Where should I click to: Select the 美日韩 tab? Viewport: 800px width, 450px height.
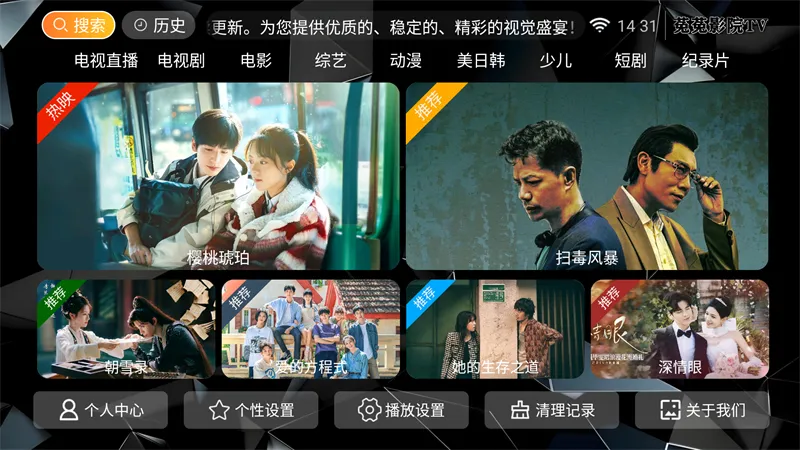481,60
